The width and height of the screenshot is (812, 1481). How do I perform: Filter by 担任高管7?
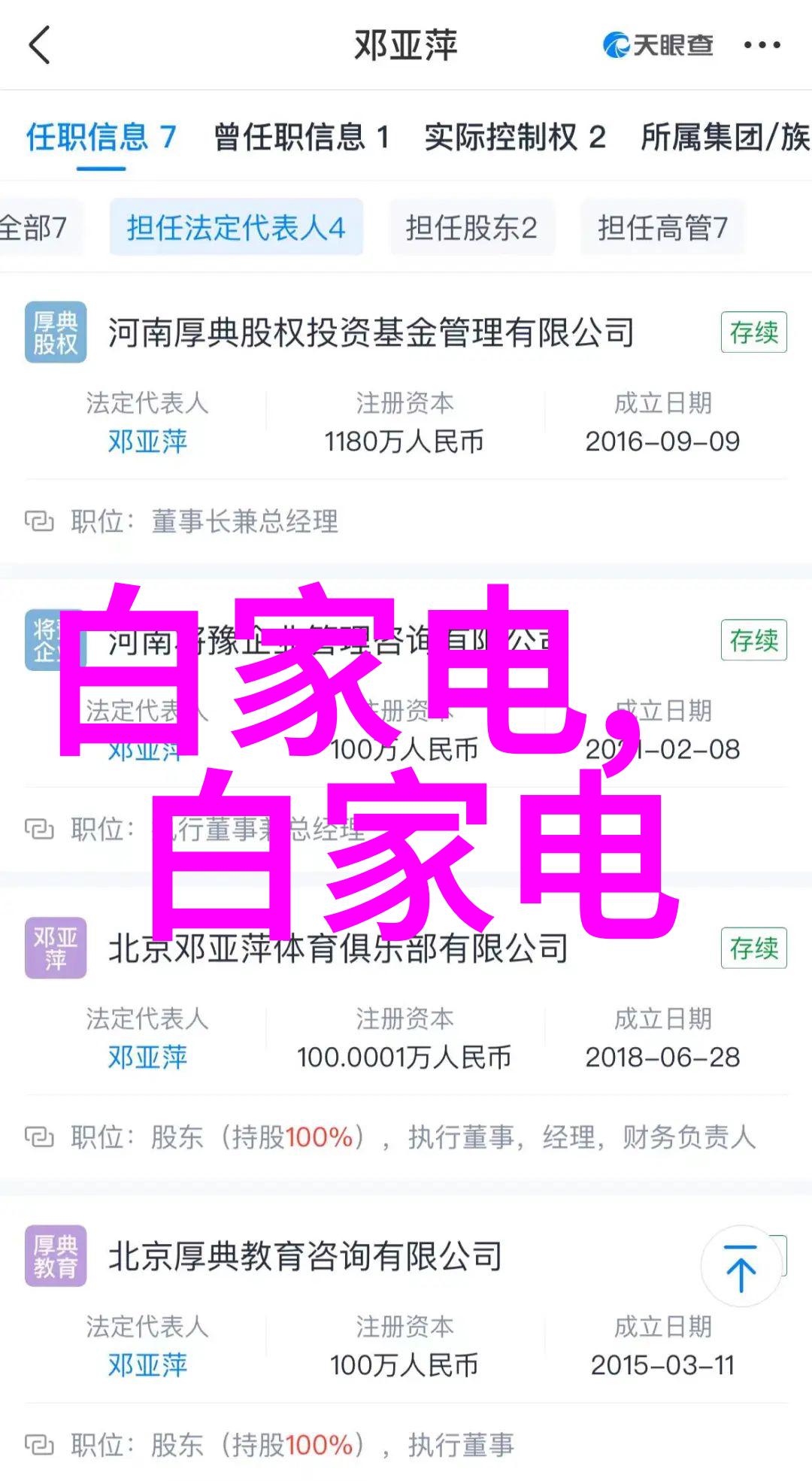[x=662, y=227]
